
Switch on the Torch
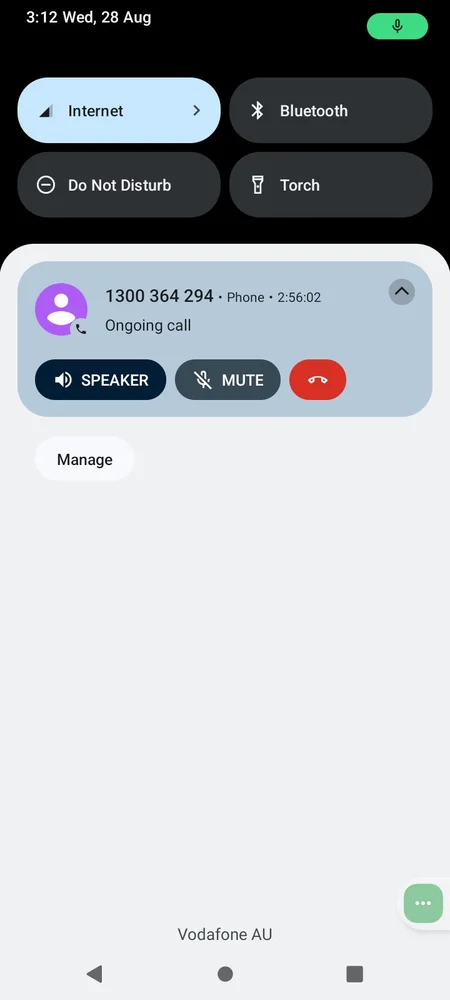click(331, 185)
